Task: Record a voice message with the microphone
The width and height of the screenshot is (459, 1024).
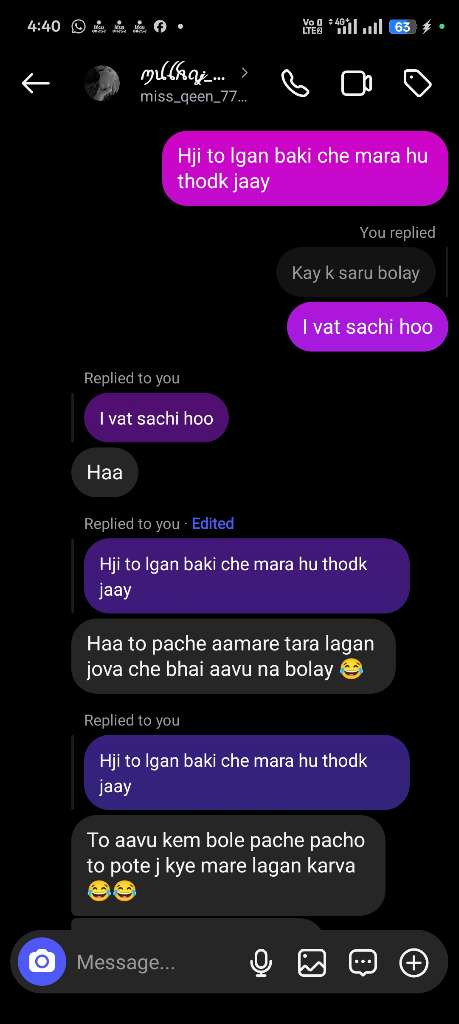Action: coord(261,962)
